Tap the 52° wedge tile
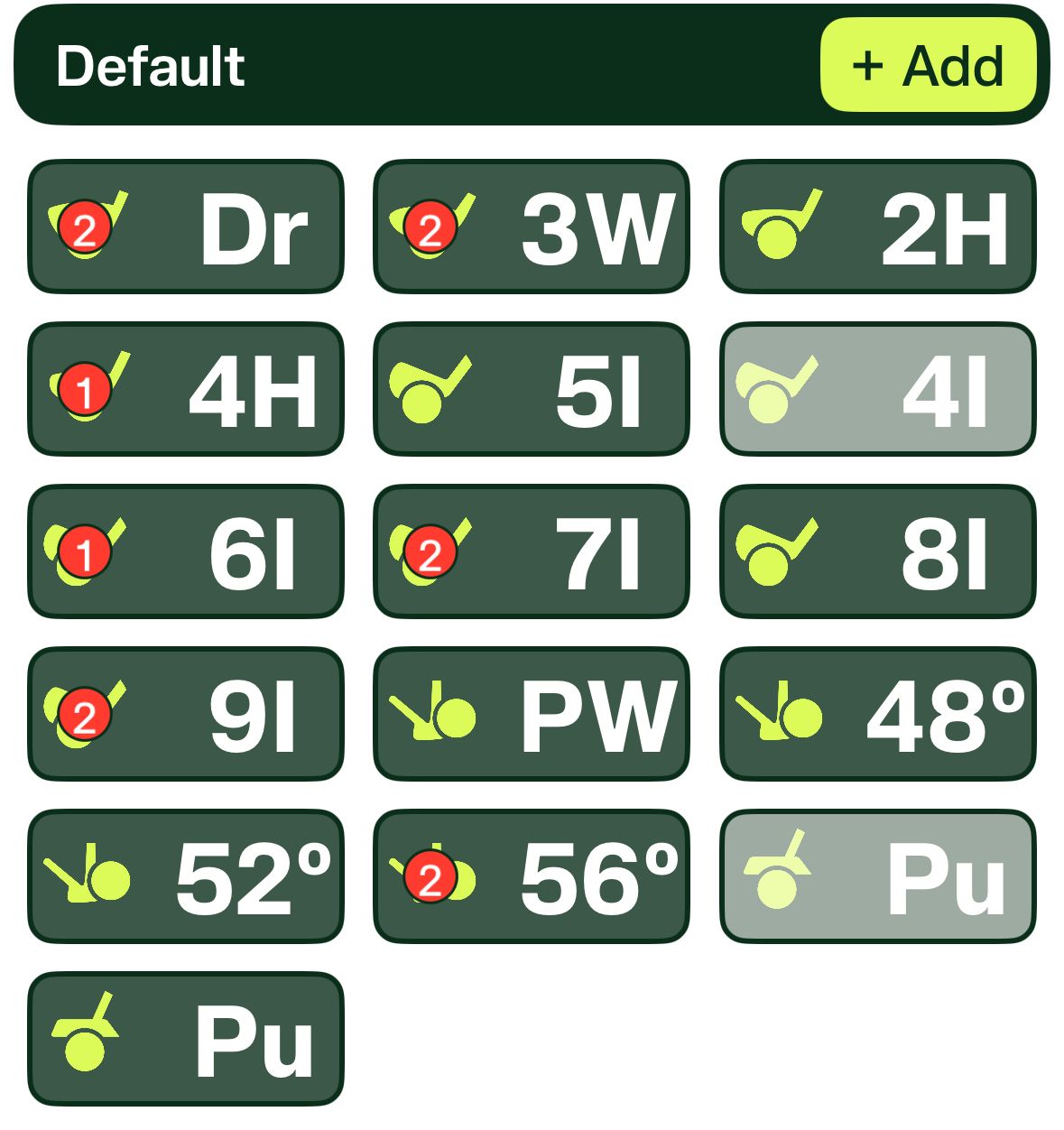 (x=186, y=877)
